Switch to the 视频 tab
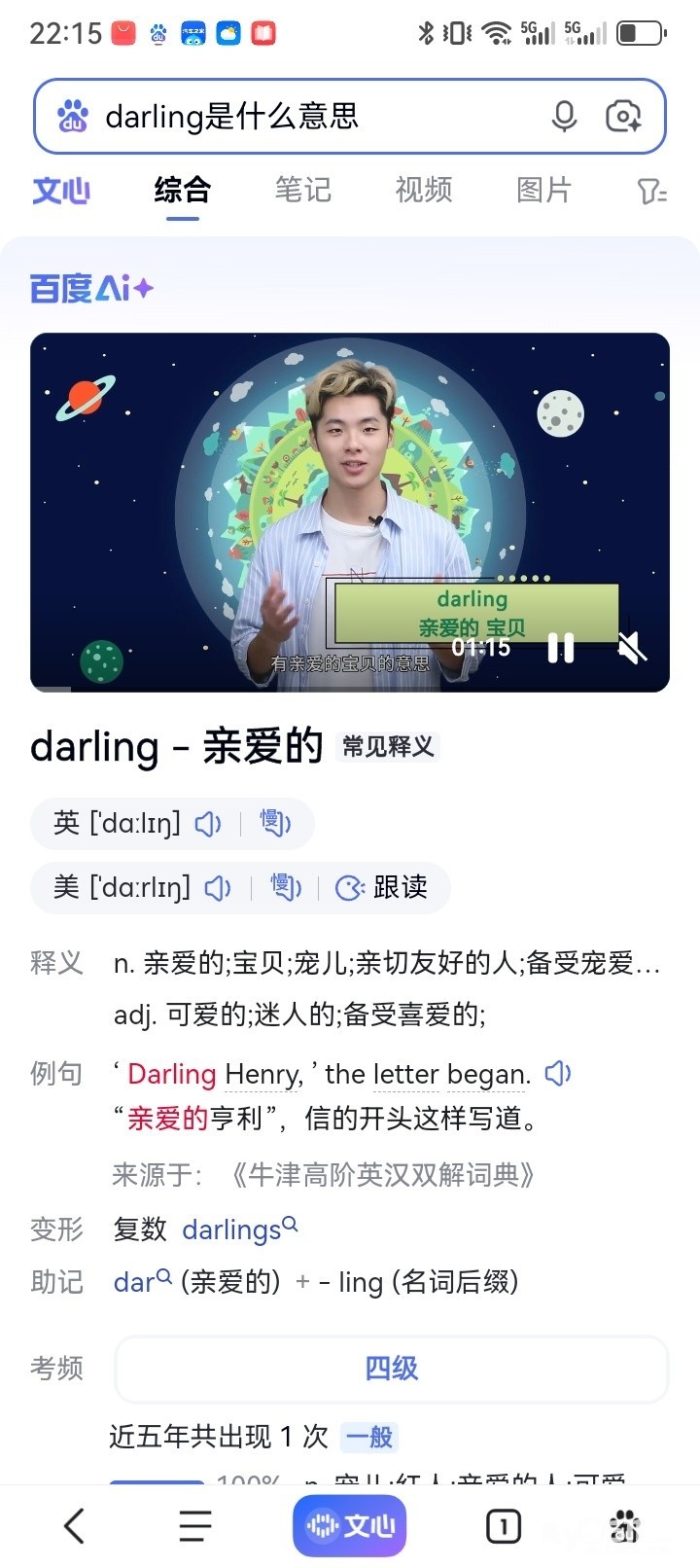700x1568 pixels. [x=423, y=190]
